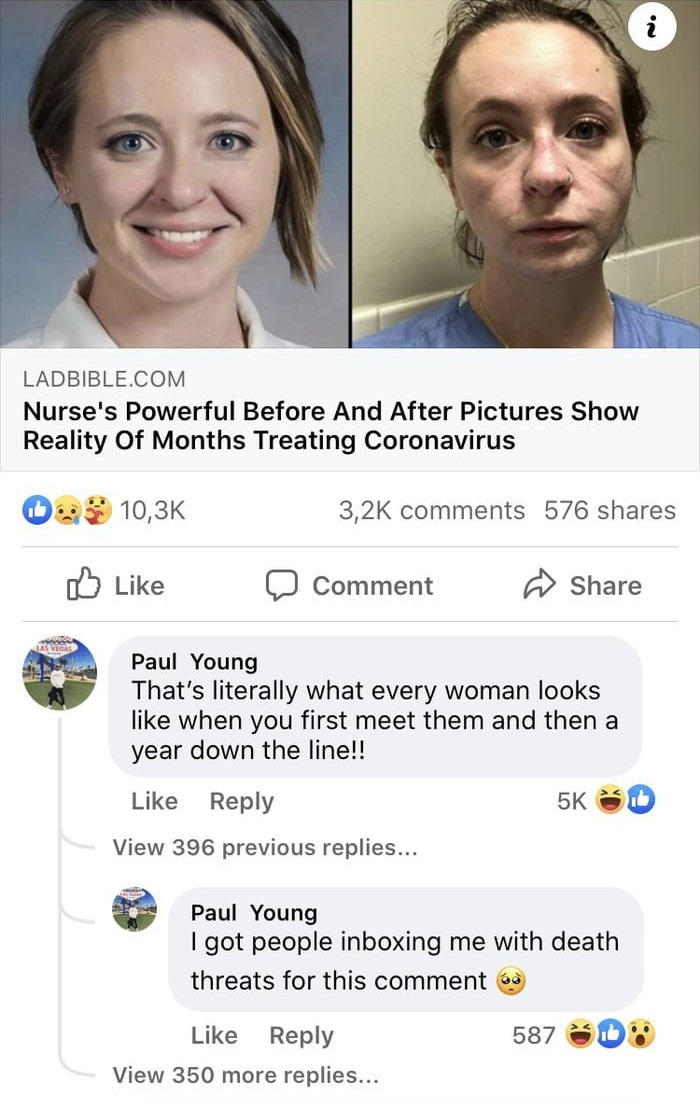Screen dimensions: 700x1104
Task: Open Paul Young's profile picture on first comment
Action: pos(60,673)
